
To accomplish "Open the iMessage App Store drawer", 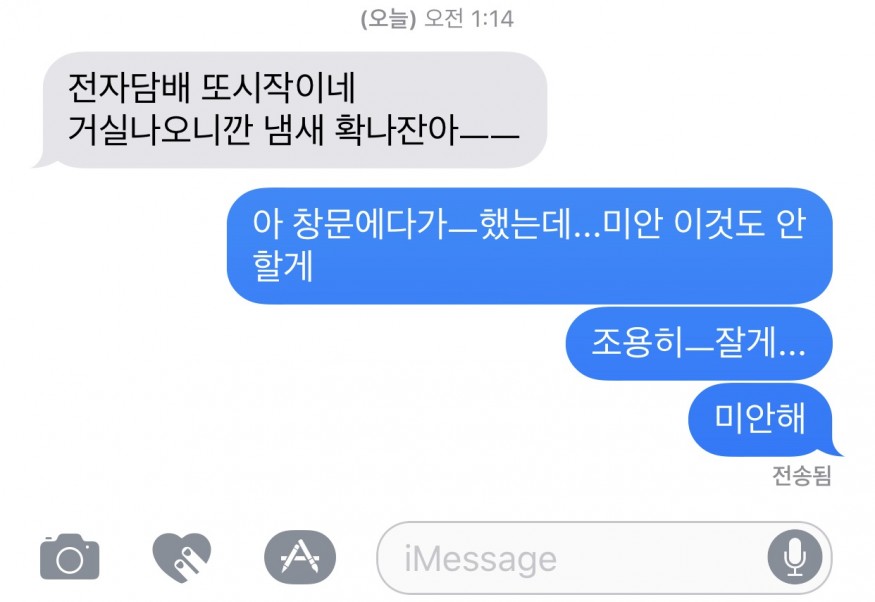I will [x=300, y=558].
